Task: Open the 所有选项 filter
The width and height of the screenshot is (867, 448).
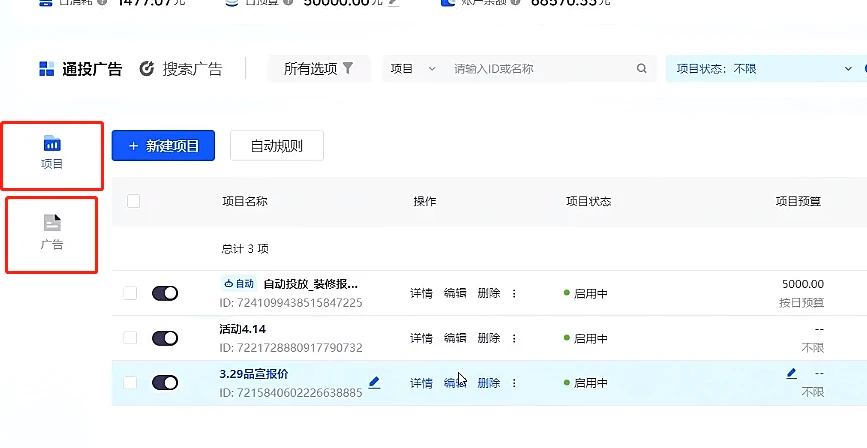Action: (x=318, y=69)
